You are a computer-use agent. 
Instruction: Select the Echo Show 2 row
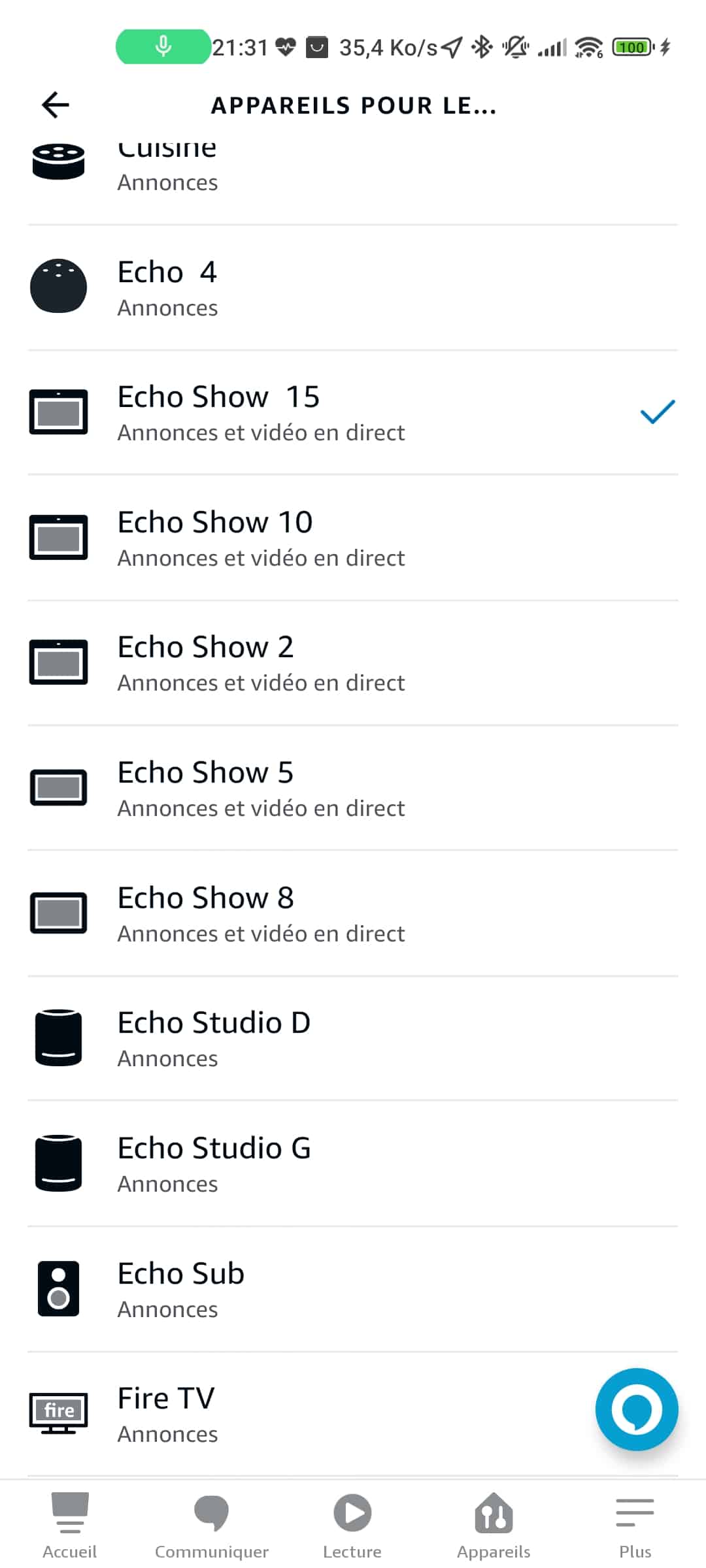point(353,663)
